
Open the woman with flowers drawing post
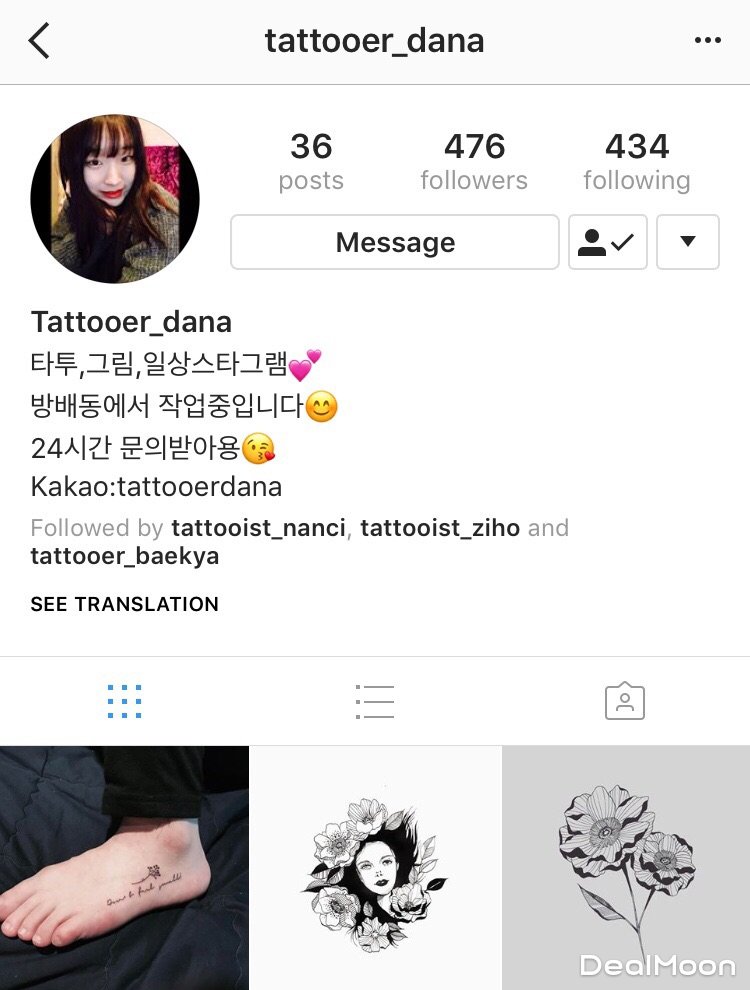pos(375,868)
